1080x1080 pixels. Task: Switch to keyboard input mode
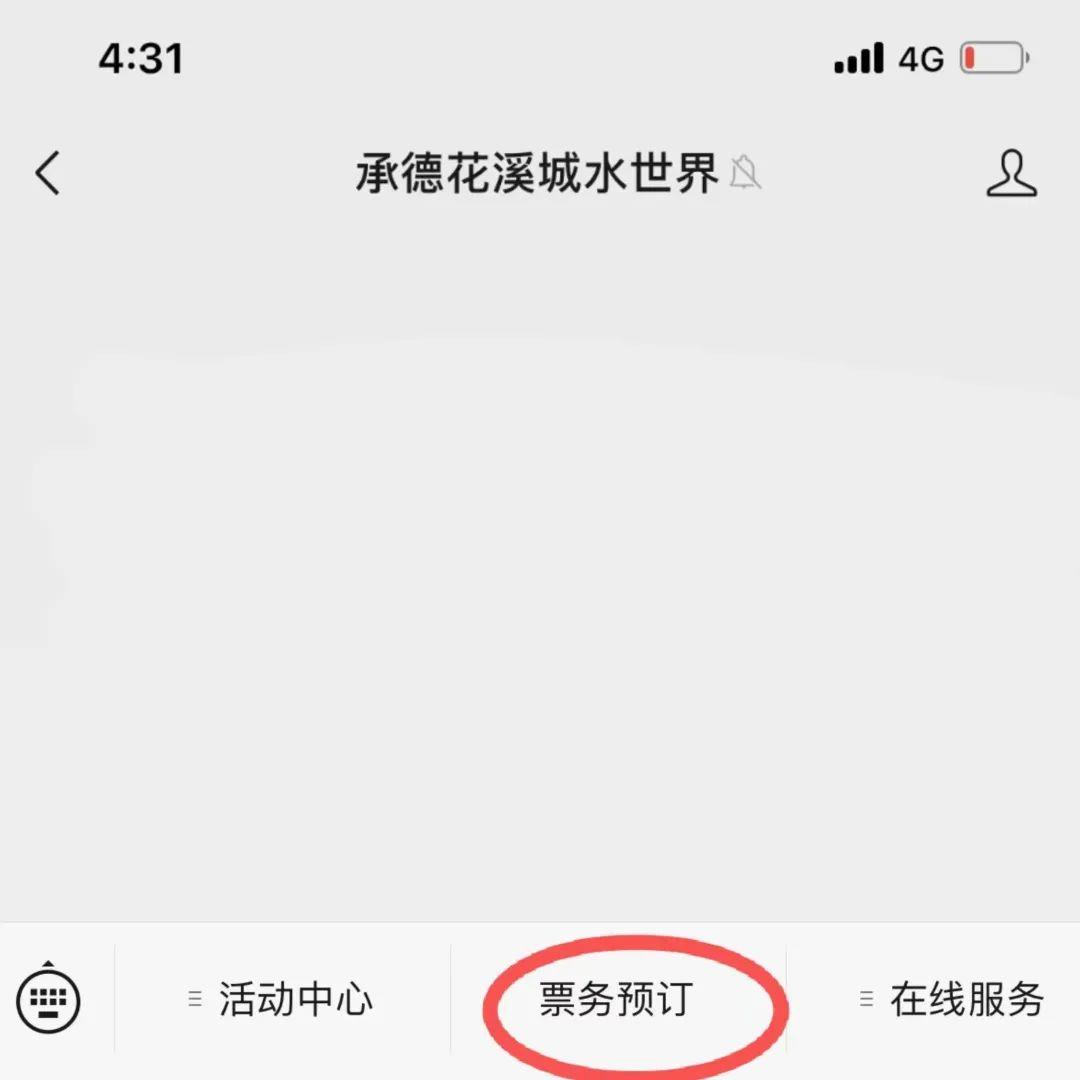pos(48,998)
